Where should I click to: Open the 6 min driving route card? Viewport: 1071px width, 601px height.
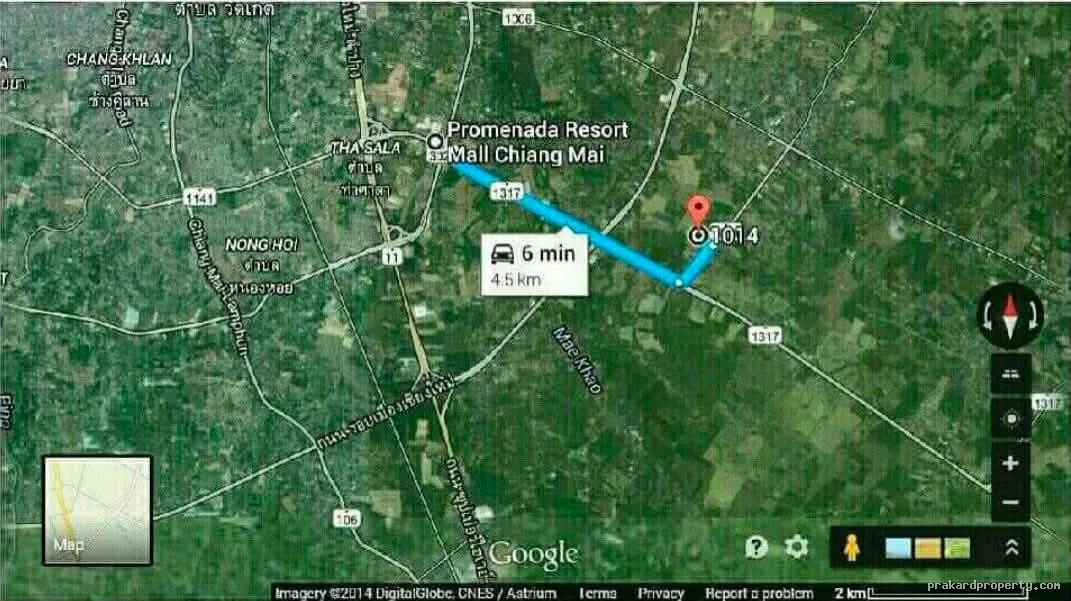[x=534, y=265]
